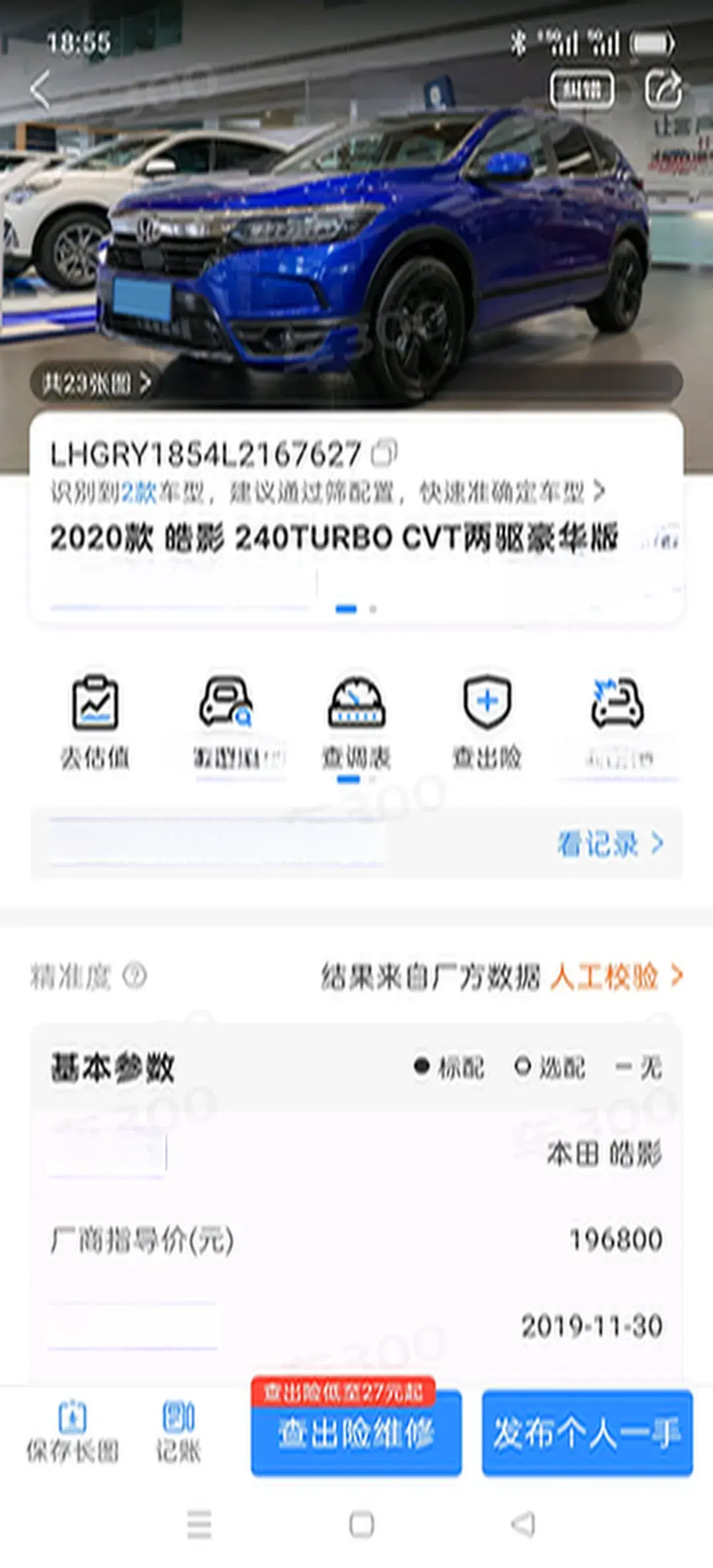Open the system recent apps menu
Image resolution: width=713 pixels, height=1568 pixels.
[199, 1524]
